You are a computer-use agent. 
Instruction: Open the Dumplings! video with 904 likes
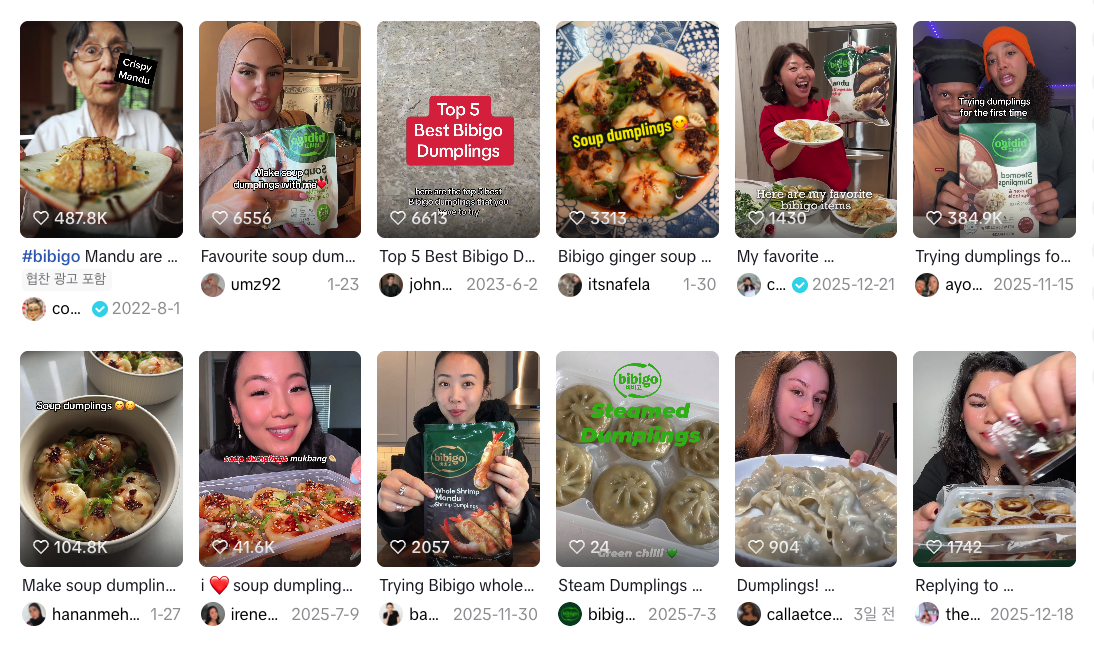click(815, 458)
